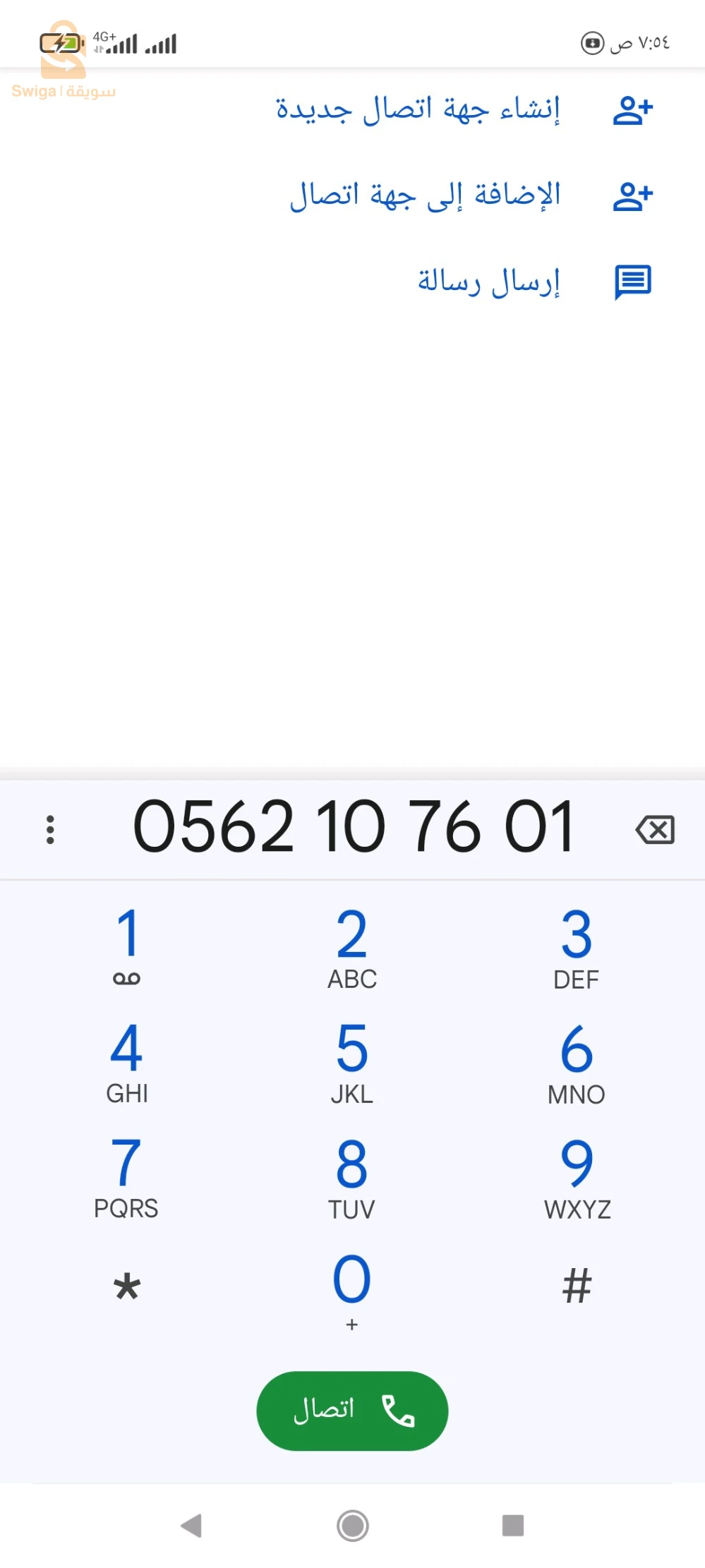This screenshot has width=705, height=1568.
Task: Enter digit 7 PQRS
Action: point(127,1177)
